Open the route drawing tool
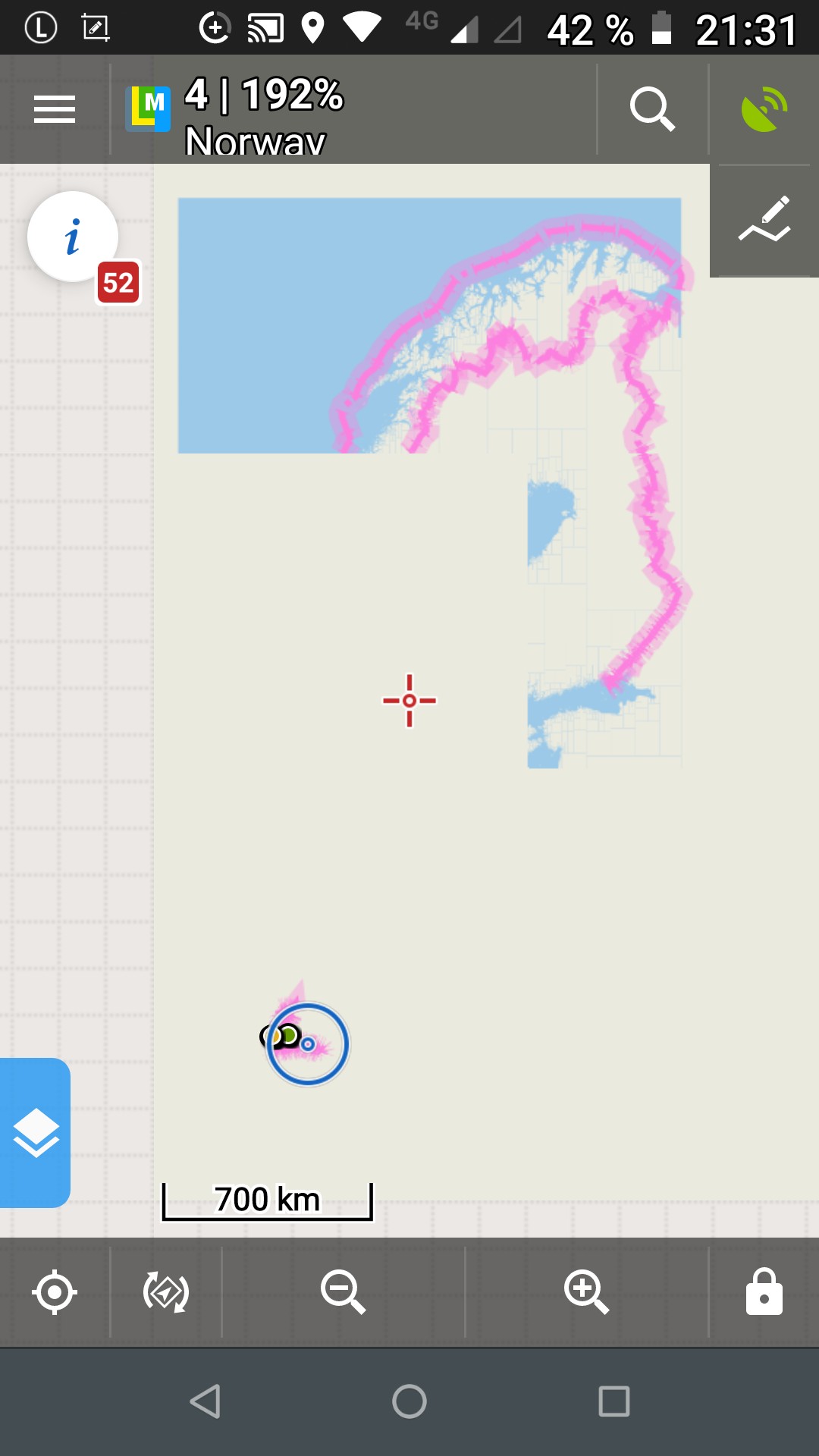The height and width of the screenshot is (1456, 819). click(x=764, y=221)
